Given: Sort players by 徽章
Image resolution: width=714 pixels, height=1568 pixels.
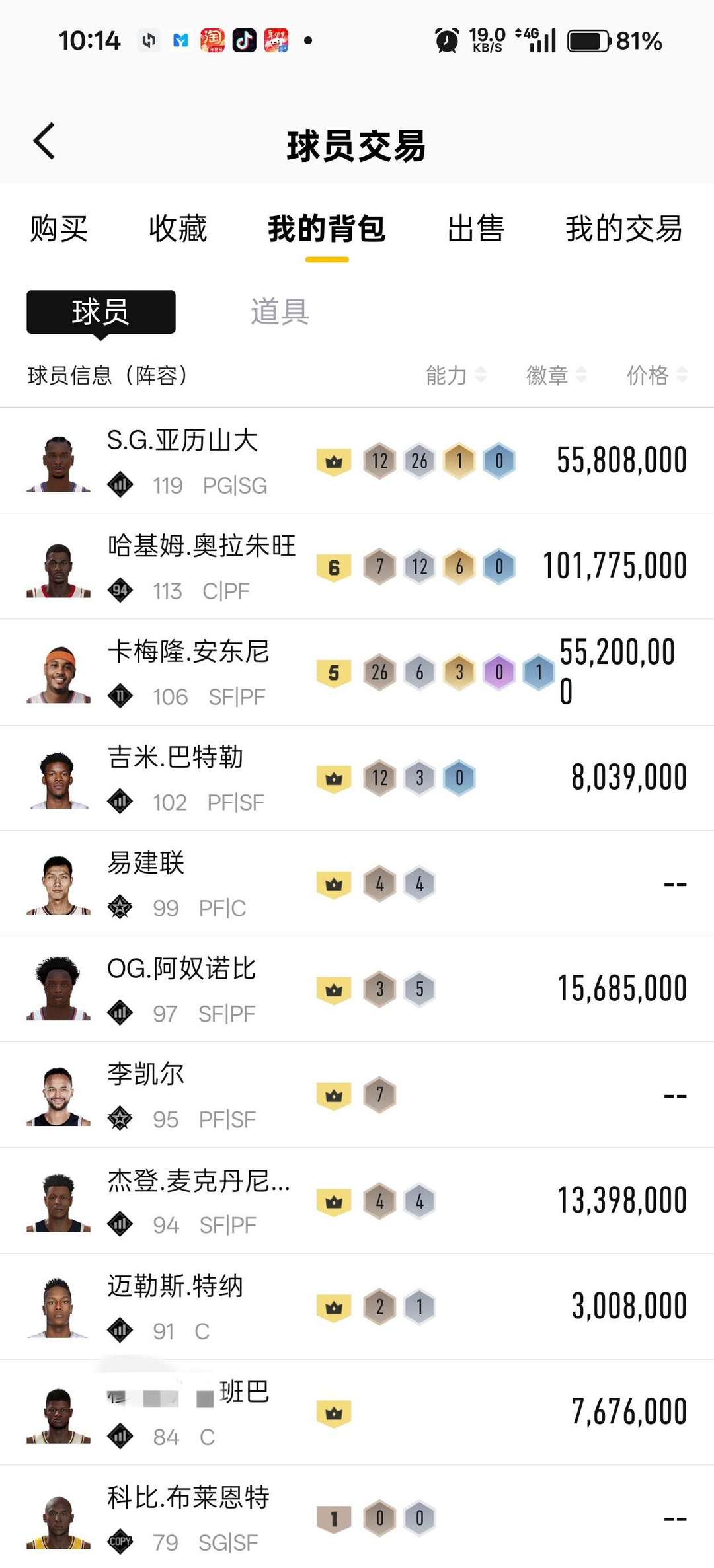Looking at the screenshot, I should click(x=556, y=375).
